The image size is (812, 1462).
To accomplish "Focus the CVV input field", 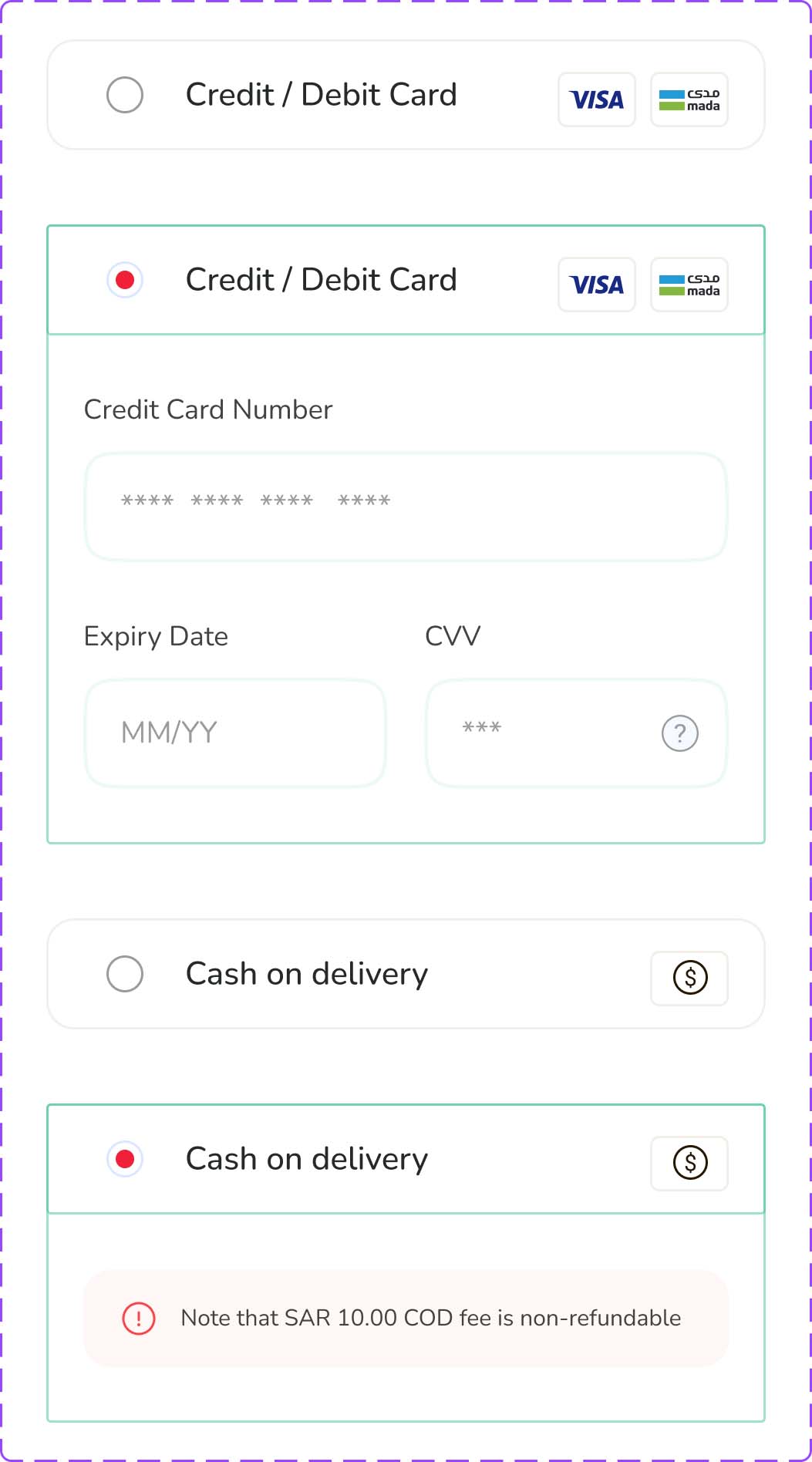I will tap(576, 733).
